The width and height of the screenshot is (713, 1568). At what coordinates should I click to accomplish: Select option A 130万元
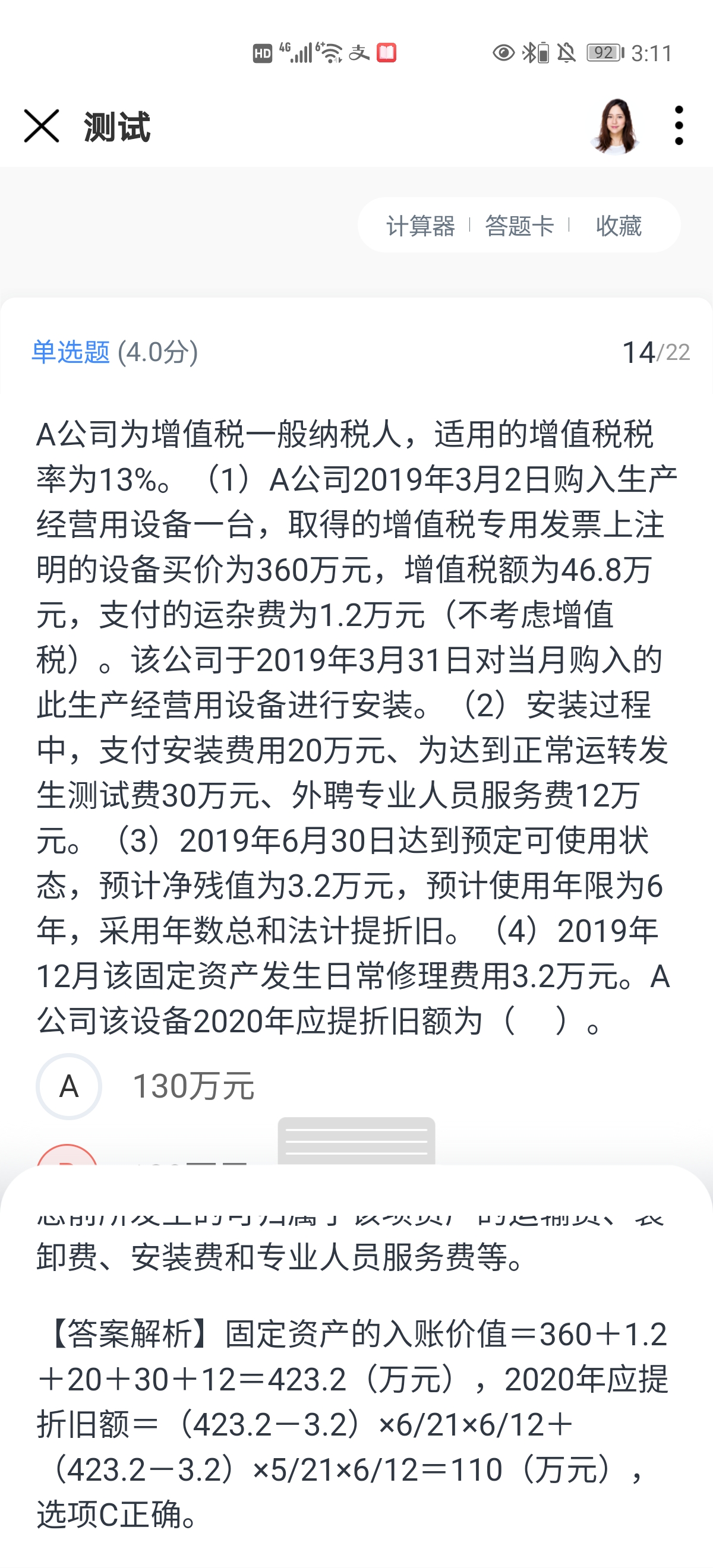(69, 1086)
